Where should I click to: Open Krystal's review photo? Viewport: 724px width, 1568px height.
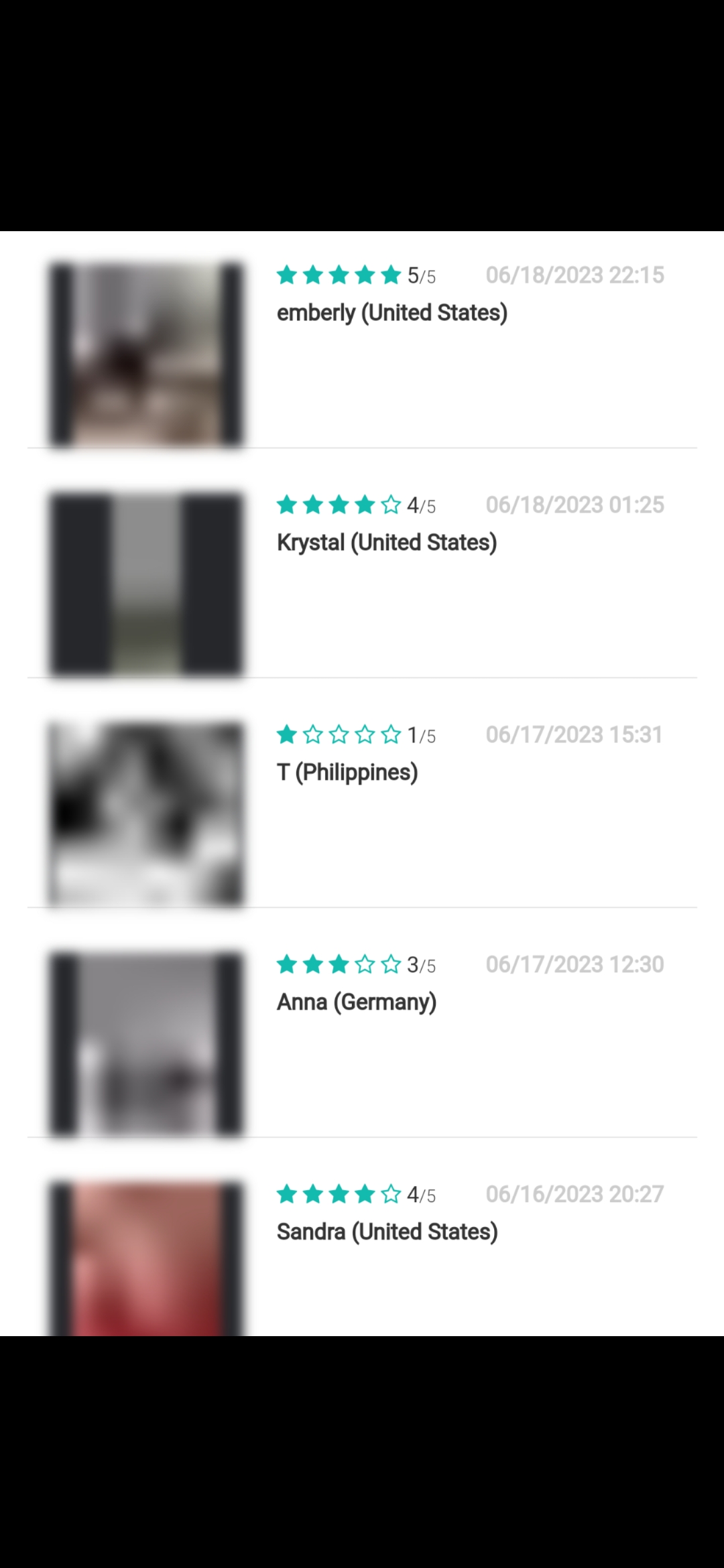click(x=146, y=584)
